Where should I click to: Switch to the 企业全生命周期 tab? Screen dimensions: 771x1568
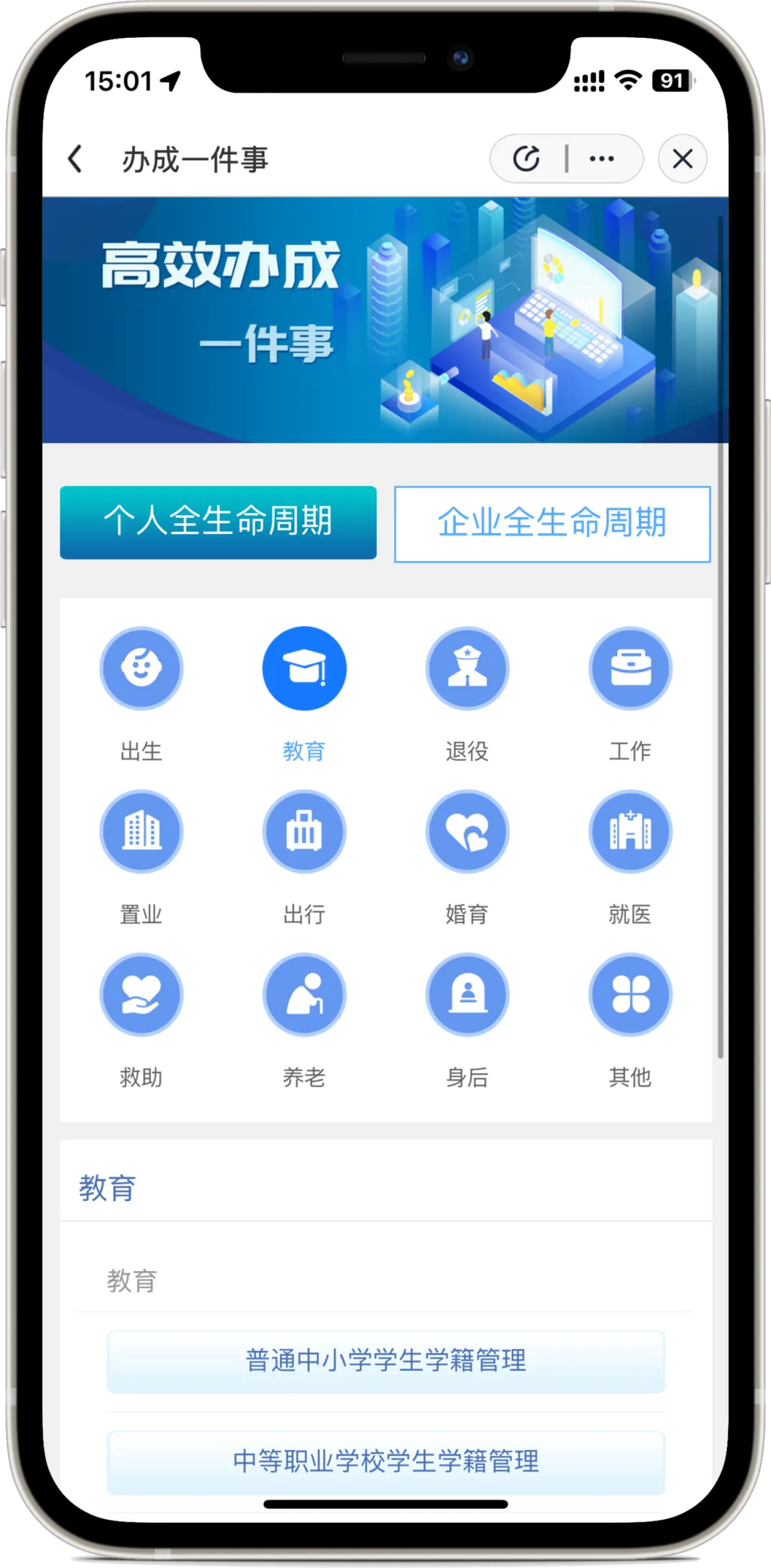click(x=552, y=523)
